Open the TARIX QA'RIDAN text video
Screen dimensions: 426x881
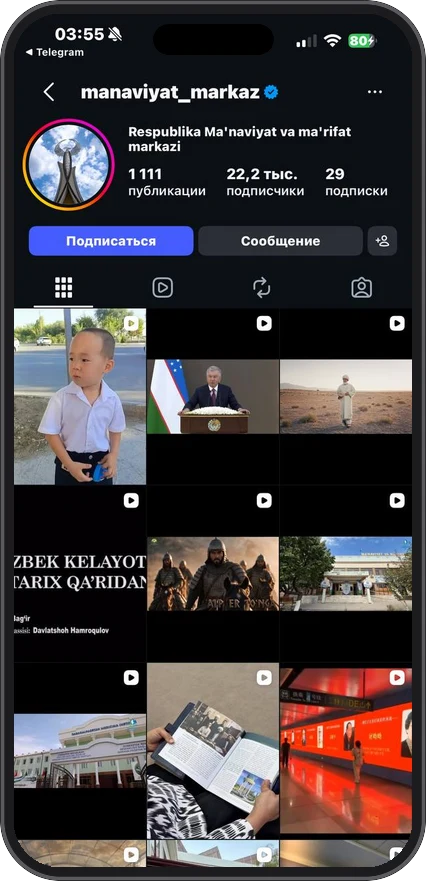[80, 574]
